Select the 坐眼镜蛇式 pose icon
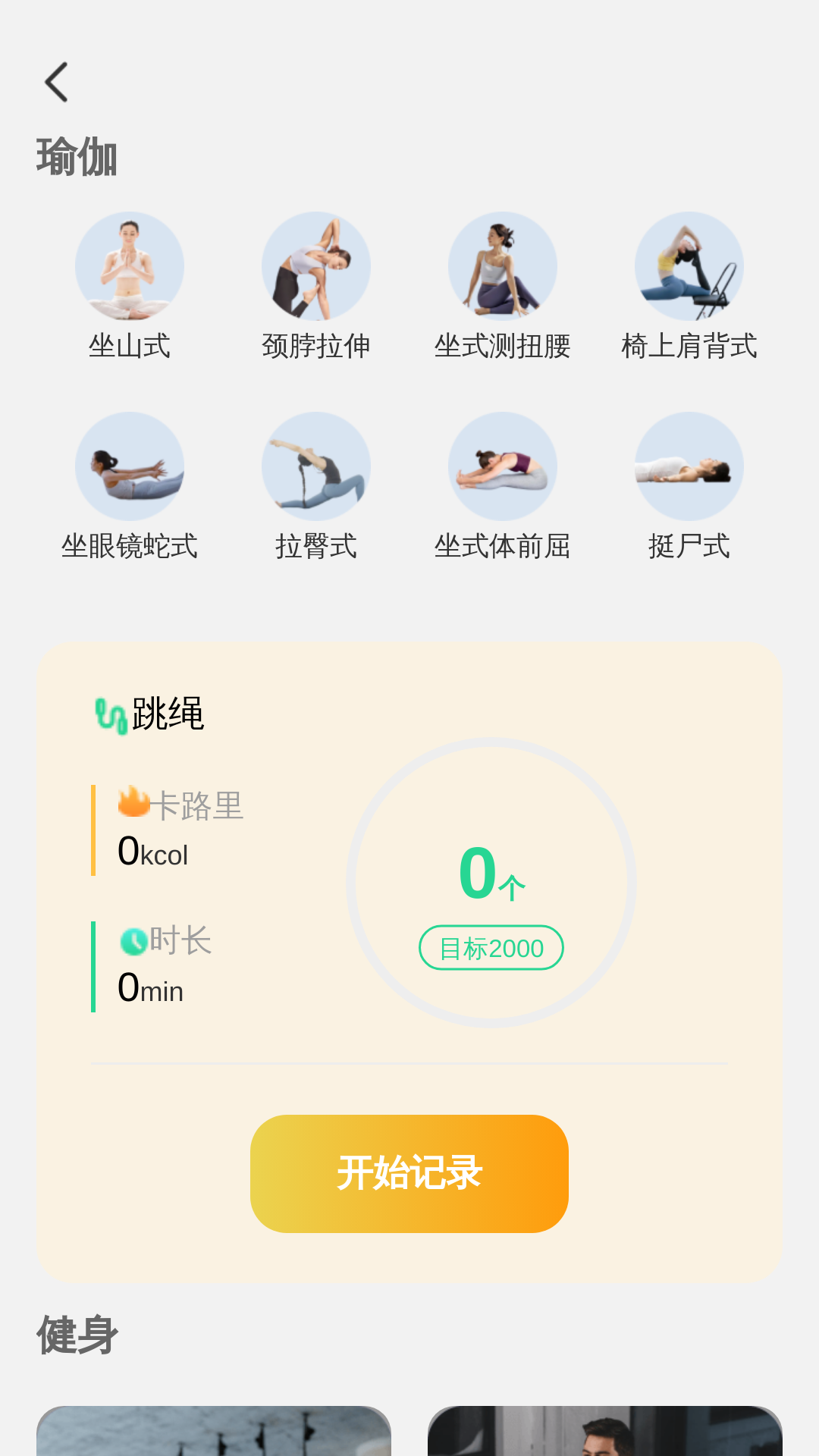Viewport: 819px width, 1456px height. tap(130, 466)
